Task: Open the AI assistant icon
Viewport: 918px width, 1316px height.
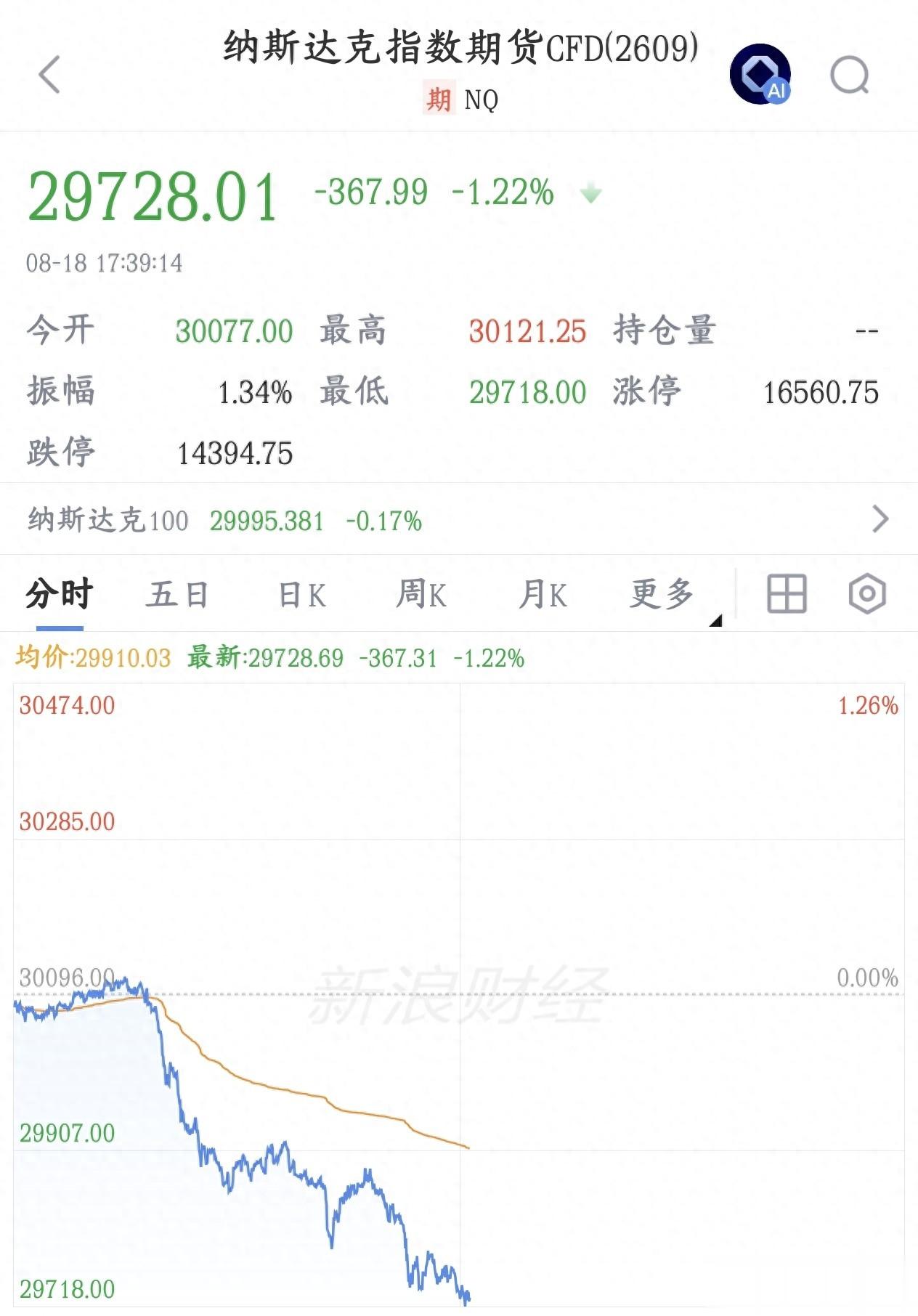Action: 760,74
